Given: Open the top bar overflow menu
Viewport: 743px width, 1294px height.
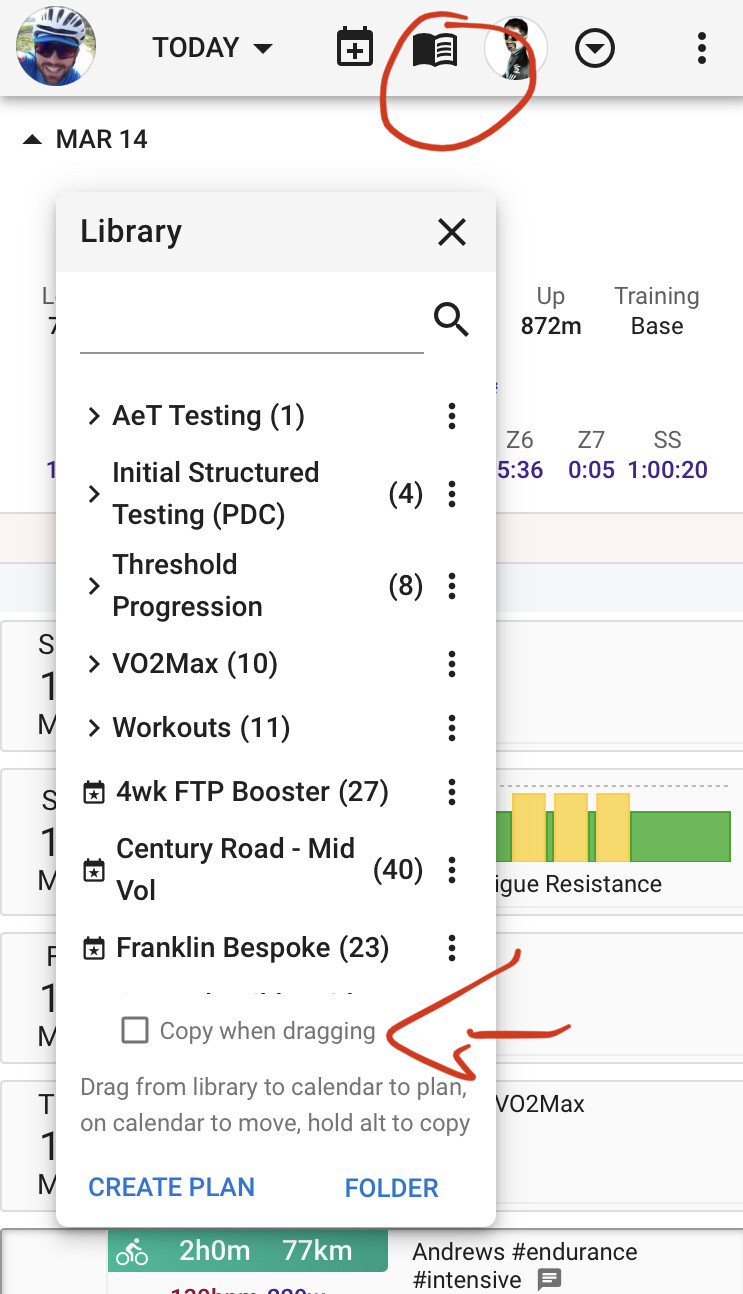Looking at the screenshot, I should click(x=702, y=48).
